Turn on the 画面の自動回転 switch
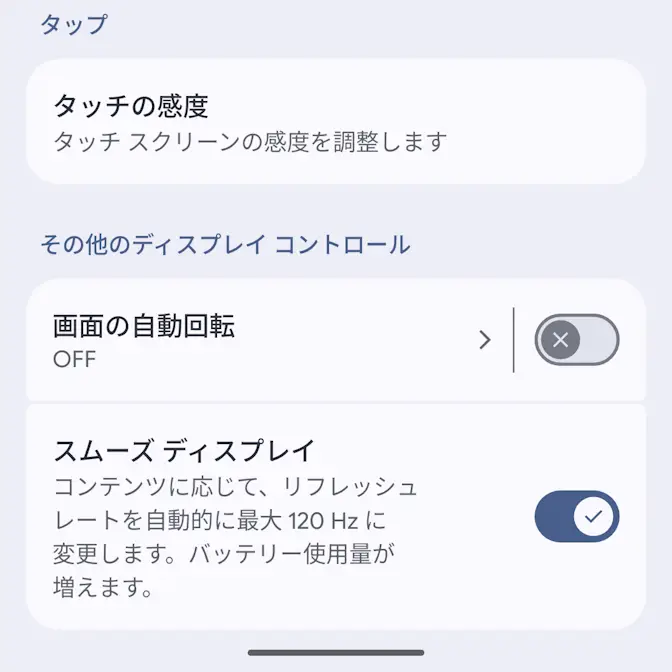672x672 pixels. (577, 340)
